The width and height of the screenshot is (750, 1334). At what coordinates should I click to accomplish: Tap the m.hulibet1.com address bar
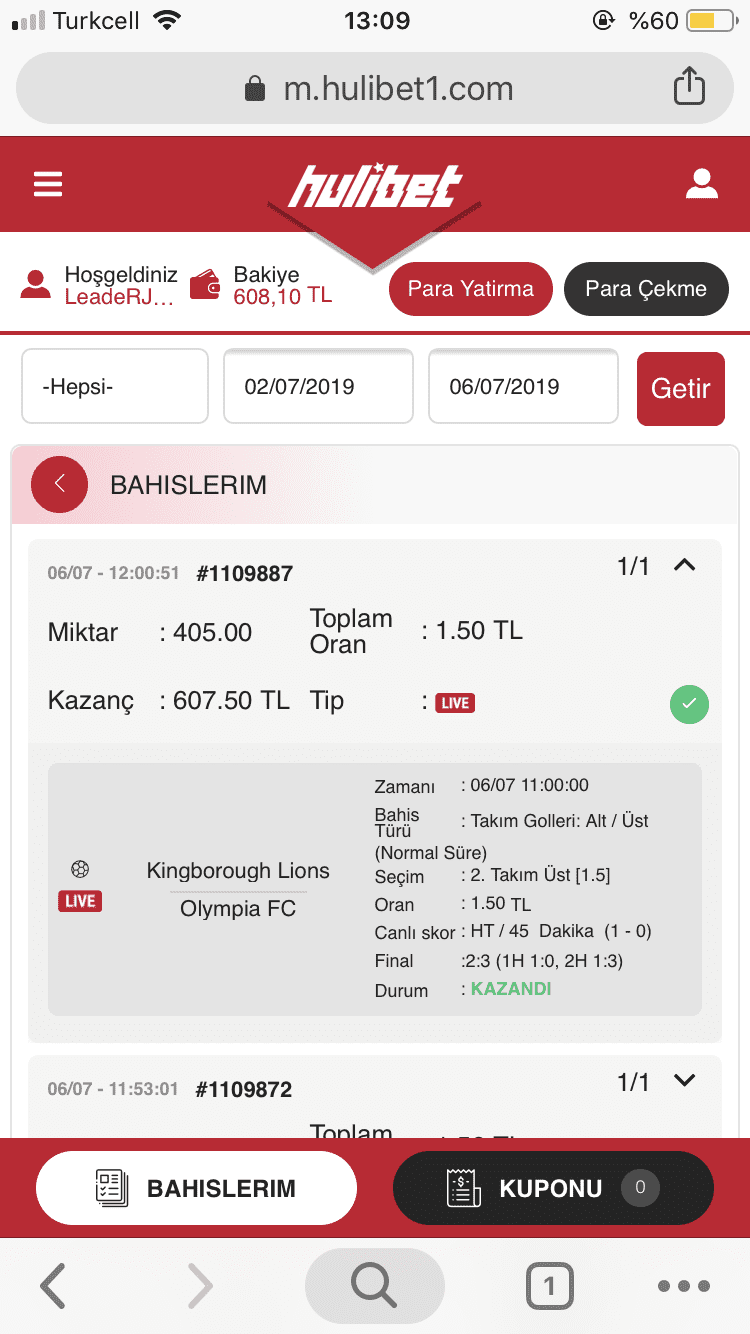click(x=378, y=89)
